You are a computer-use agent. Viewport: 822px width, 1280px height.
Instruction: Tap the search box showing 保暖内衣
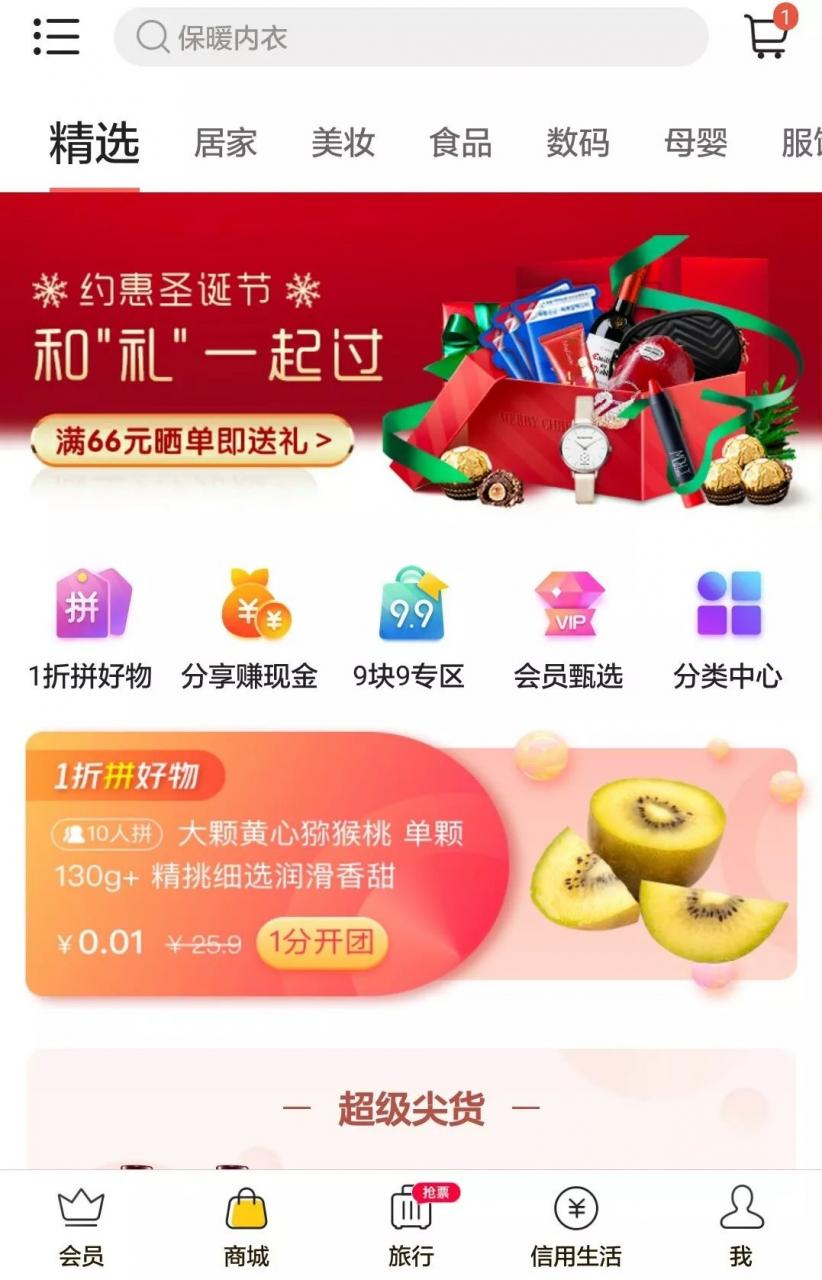pyautogui.click(x=410, y=38)
